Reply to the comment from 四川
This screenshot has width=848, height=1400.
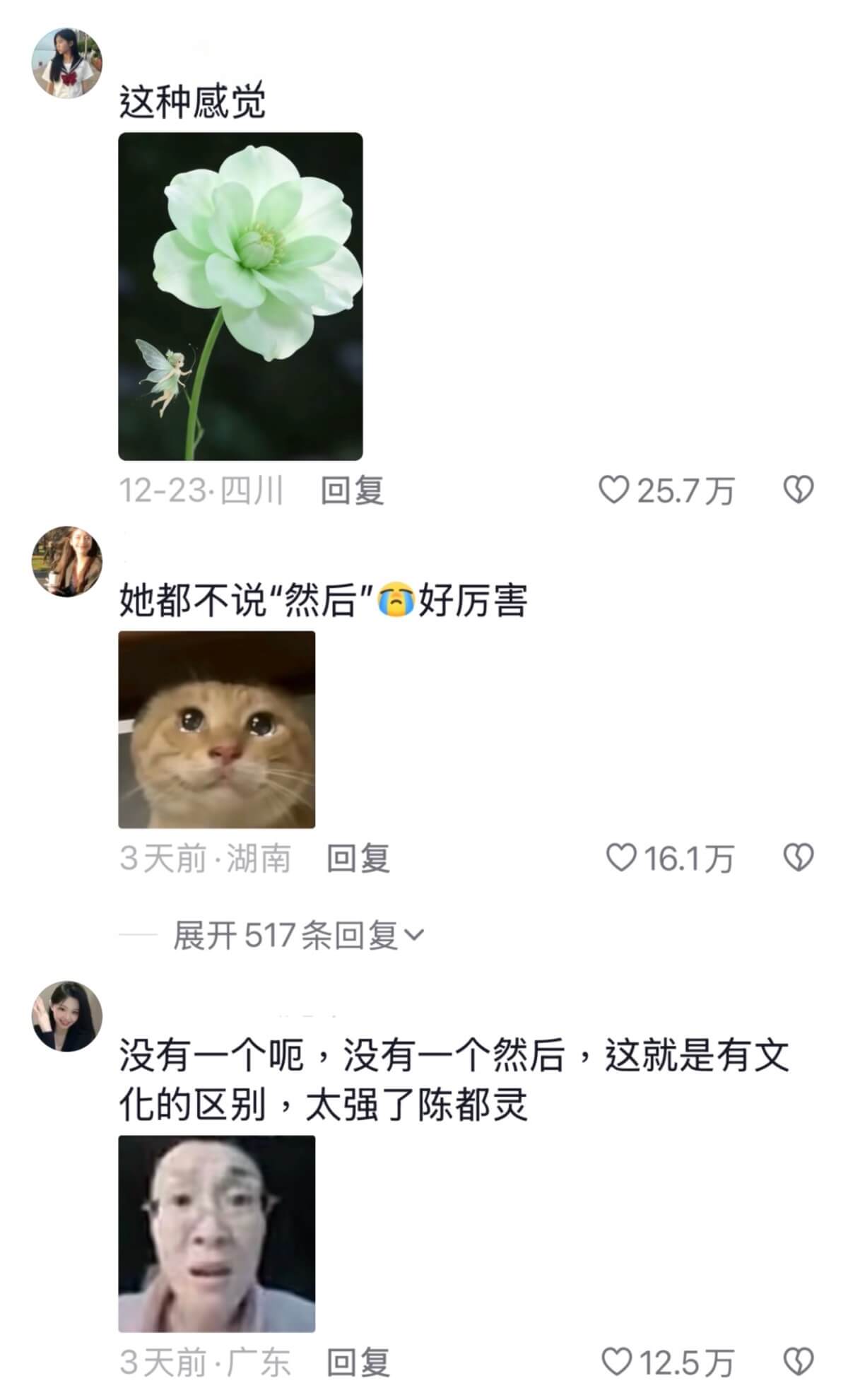click(352, 490)
